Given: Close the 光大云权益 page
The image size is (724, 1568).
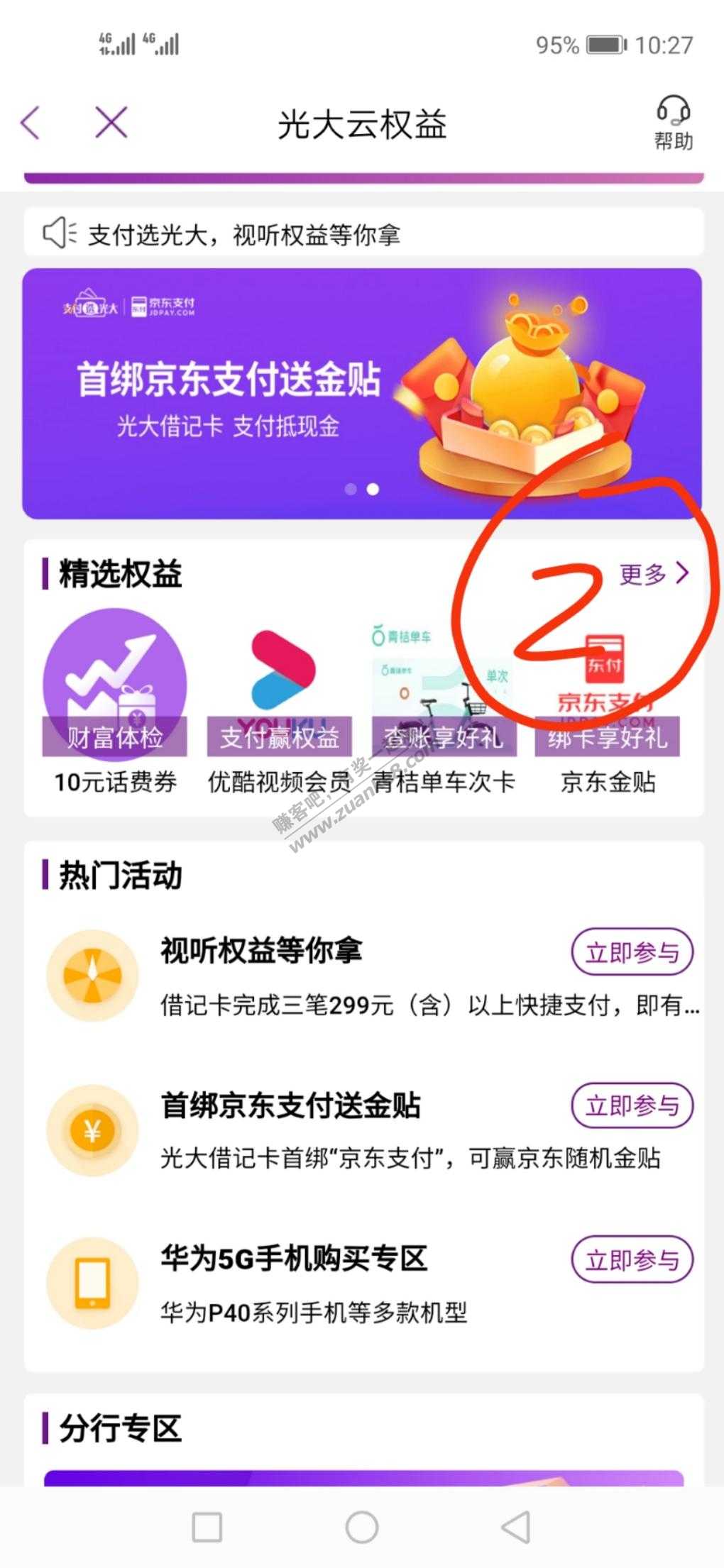Looking at the screenshot, I should click(x=111, y=123).
